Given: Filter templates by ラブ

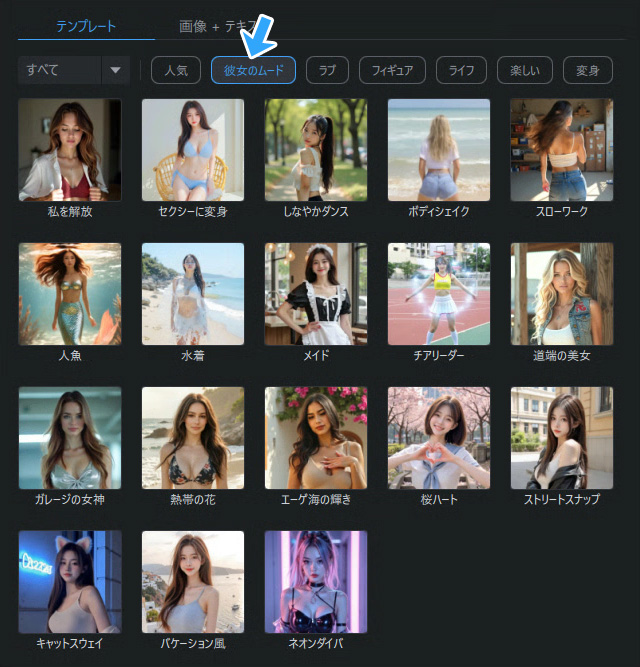Looking at the screenshot, I should [x=327, y=70].
